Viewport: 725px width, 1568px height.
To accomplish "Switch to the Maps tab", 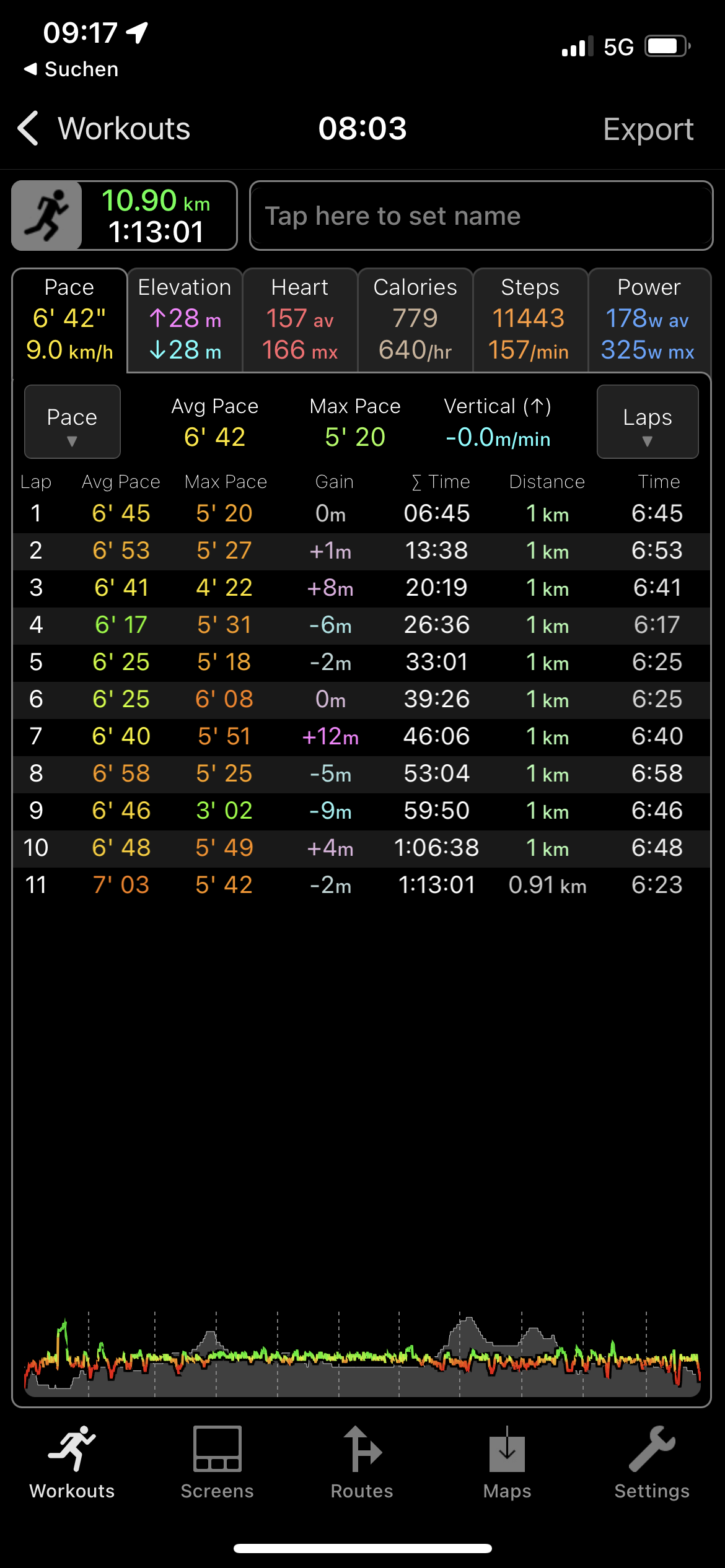I will [x=507, y=1463].
